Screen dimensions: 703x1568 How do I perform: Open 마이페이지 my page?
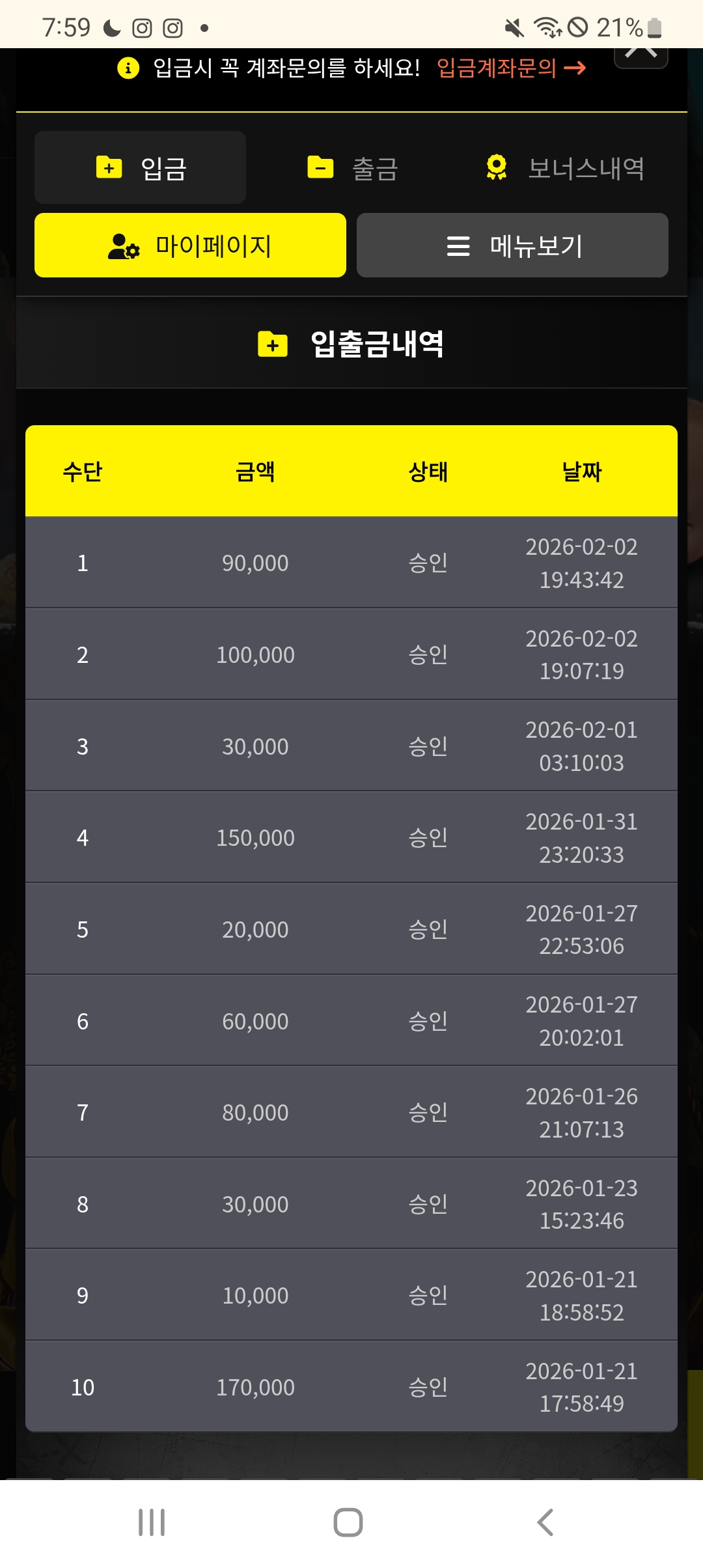190,245
